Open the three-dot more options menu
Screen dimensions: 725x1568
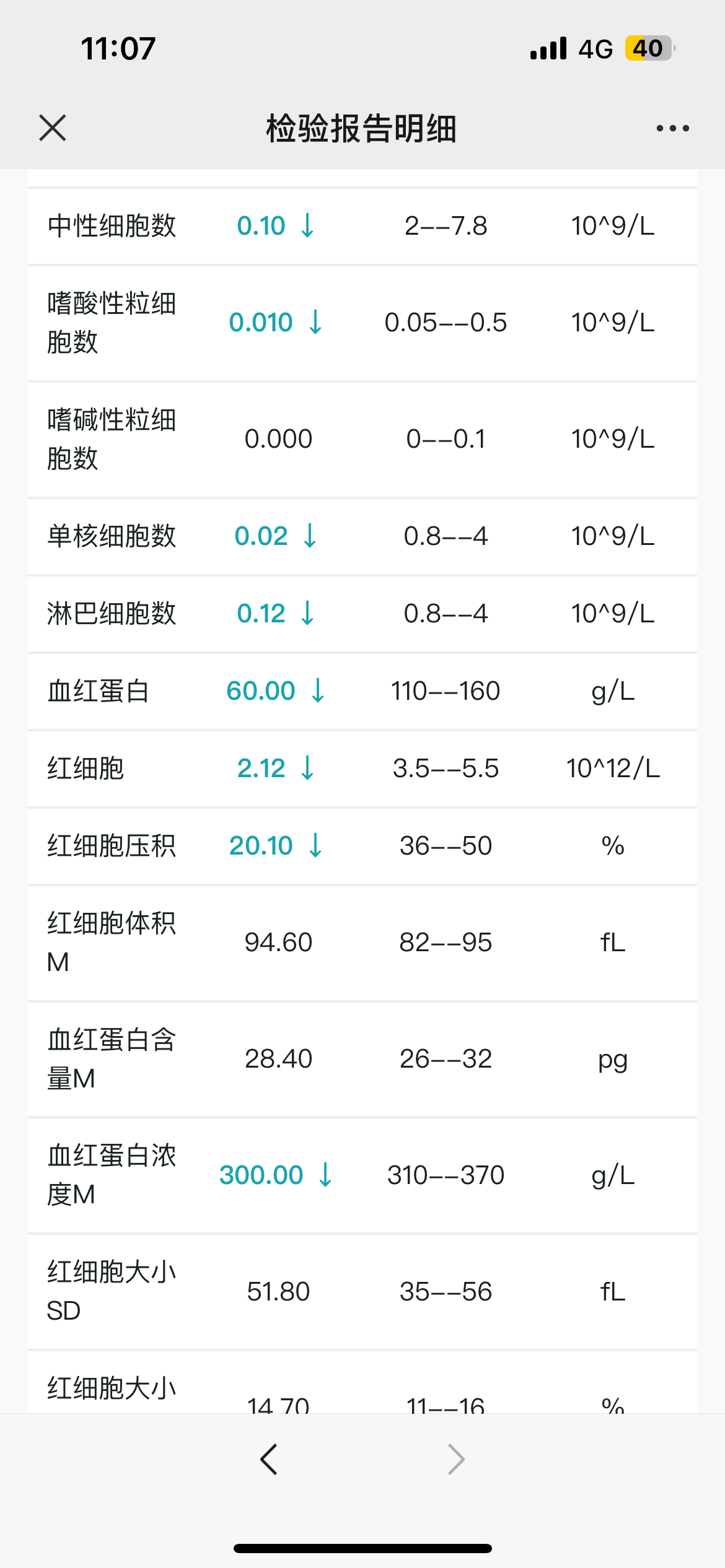672,128
